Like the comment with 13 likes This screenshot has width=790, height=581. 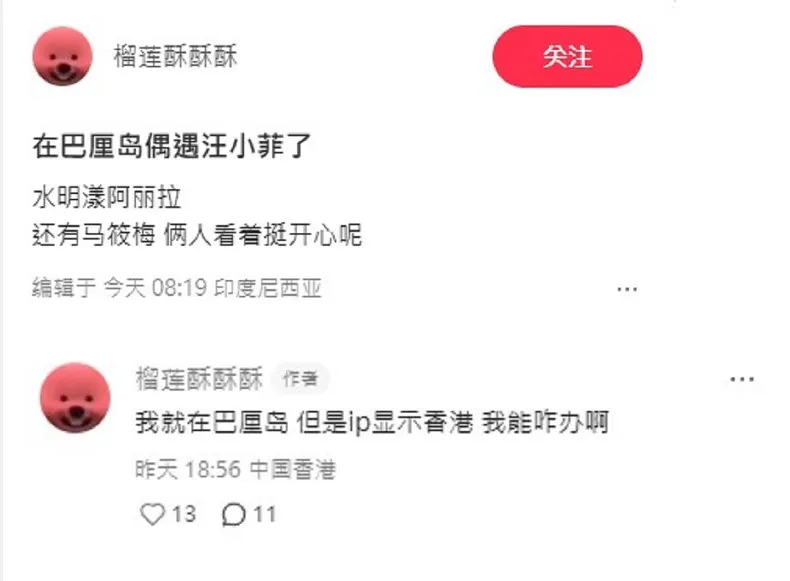[153, 514]
